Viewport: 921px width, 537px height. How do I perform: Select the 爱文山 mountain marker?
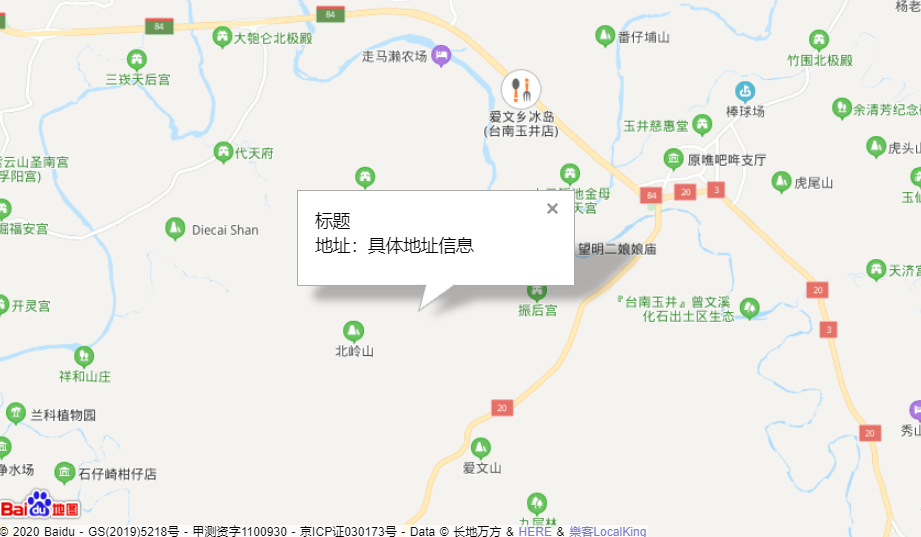point(481,446)
